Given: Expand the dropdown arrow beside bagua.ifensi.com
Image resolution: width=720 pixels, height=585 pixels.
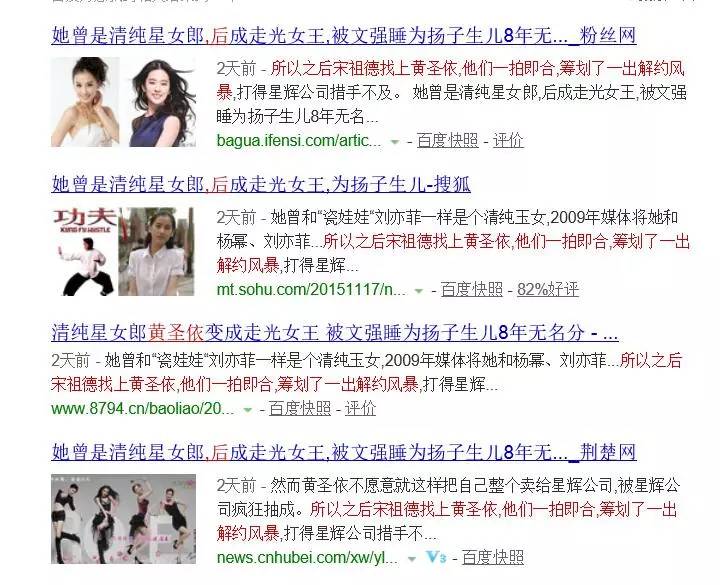Looking at the screenshot, I should click(395, 142).
